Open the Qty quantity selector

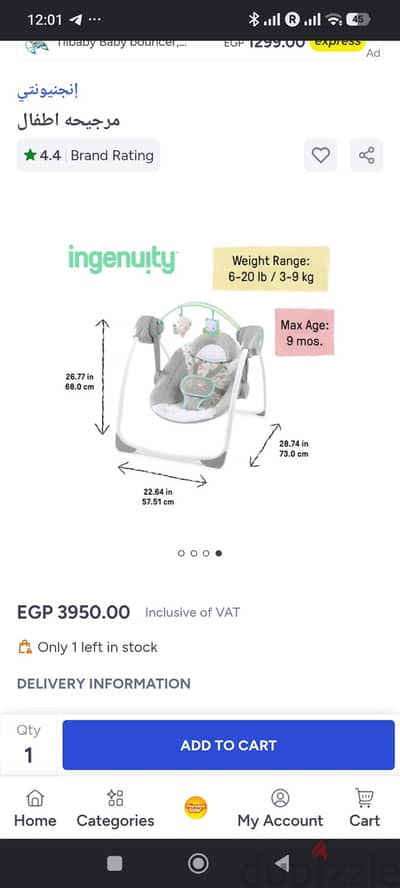click(28, 745)
